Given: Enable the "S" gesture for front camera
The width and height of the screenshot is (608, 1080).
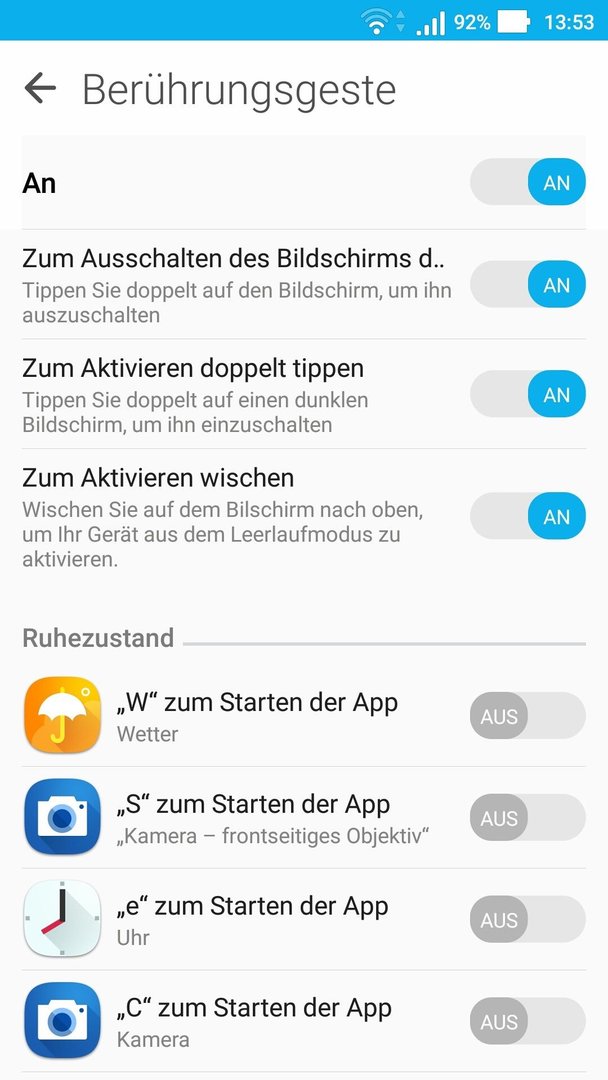Looking at the screenshot, I should point(528,818).
